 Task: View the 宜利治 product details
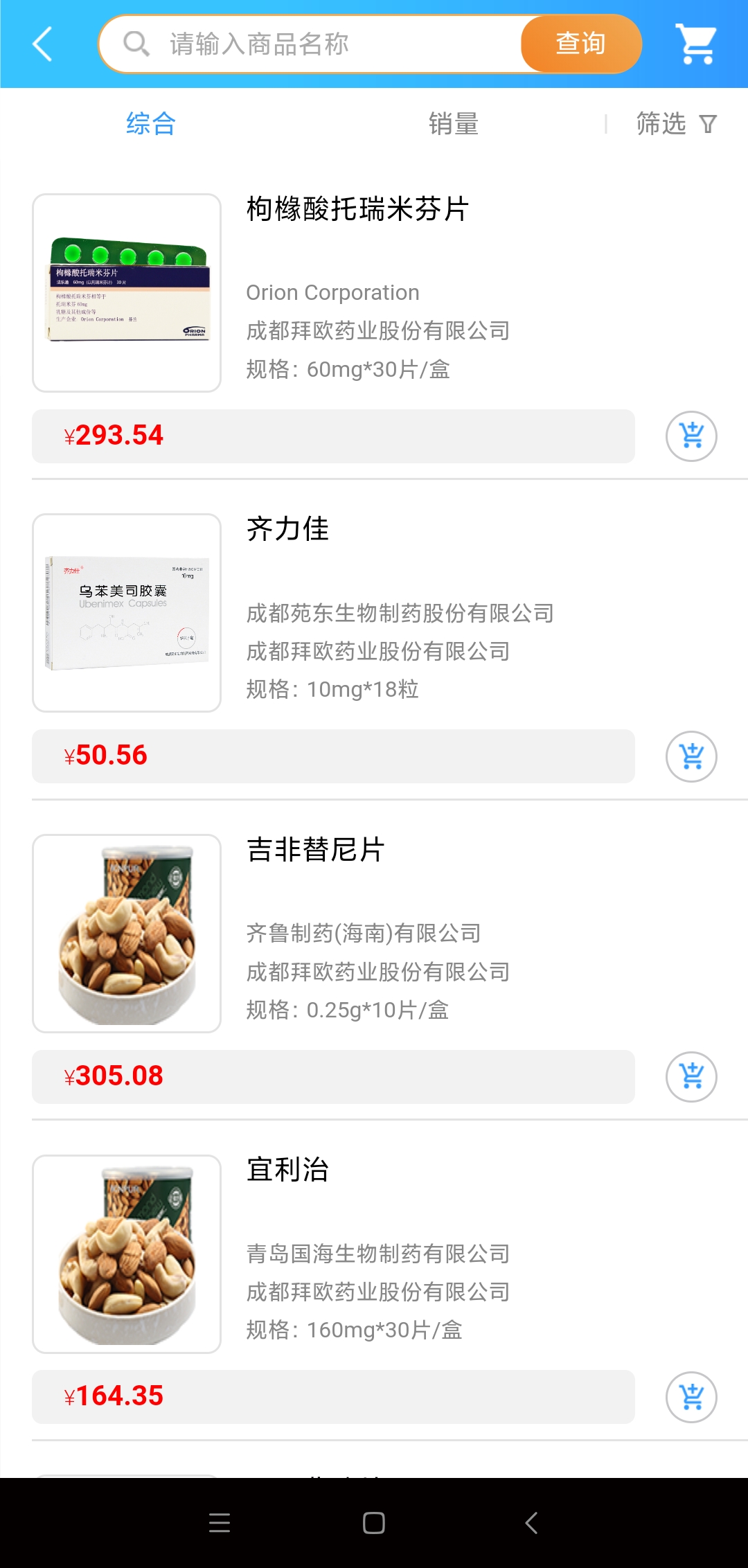[288, 1170]
